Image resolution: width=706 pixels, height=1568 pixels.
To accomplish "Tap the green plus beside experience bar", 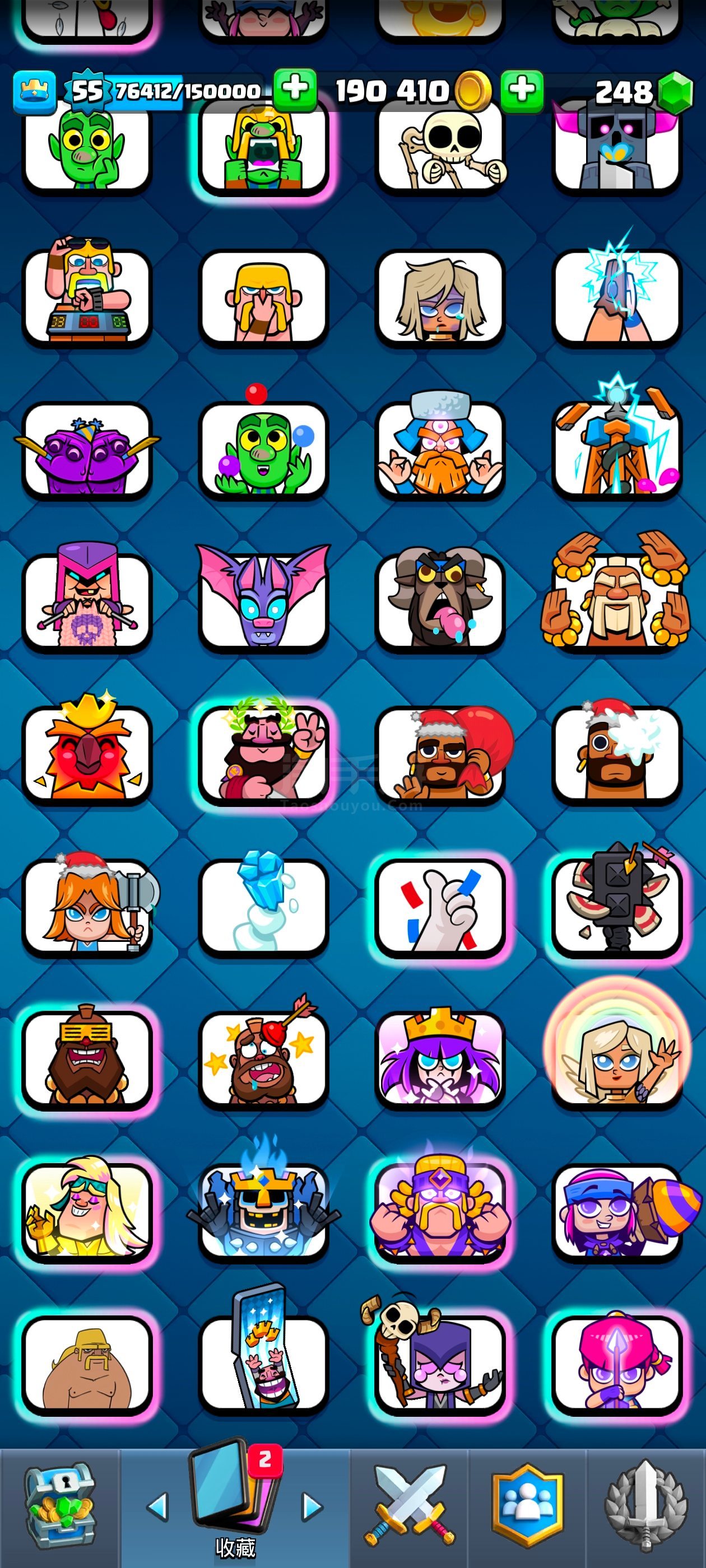I will (x=295, y=91).
